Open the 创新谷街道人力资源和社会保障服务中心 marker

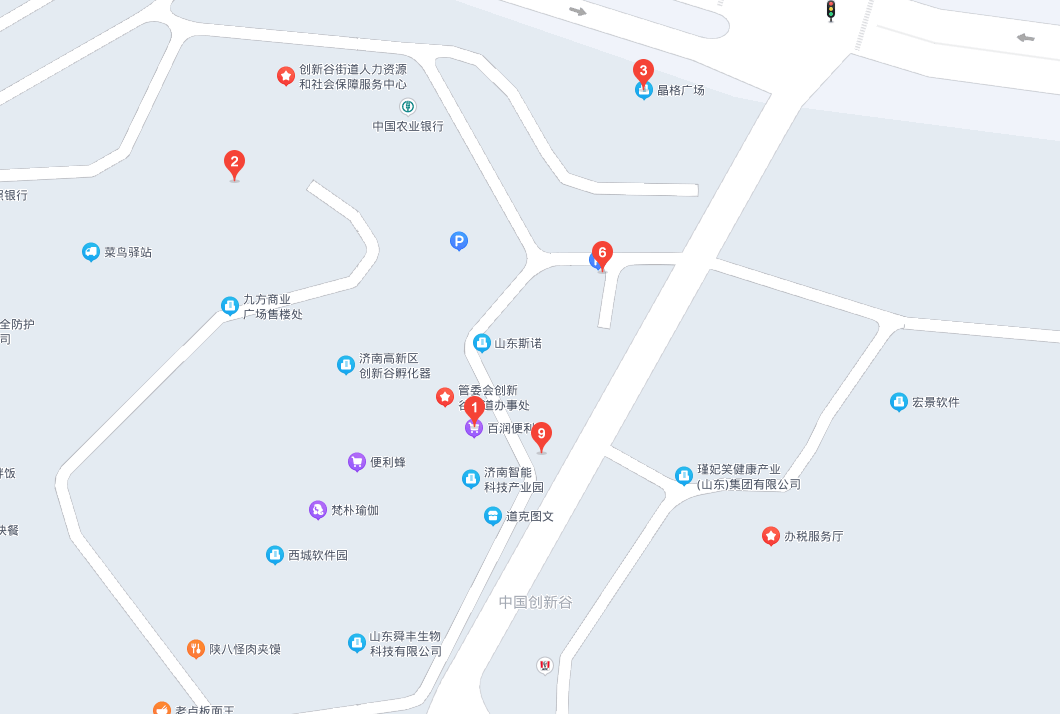point(286,76)
